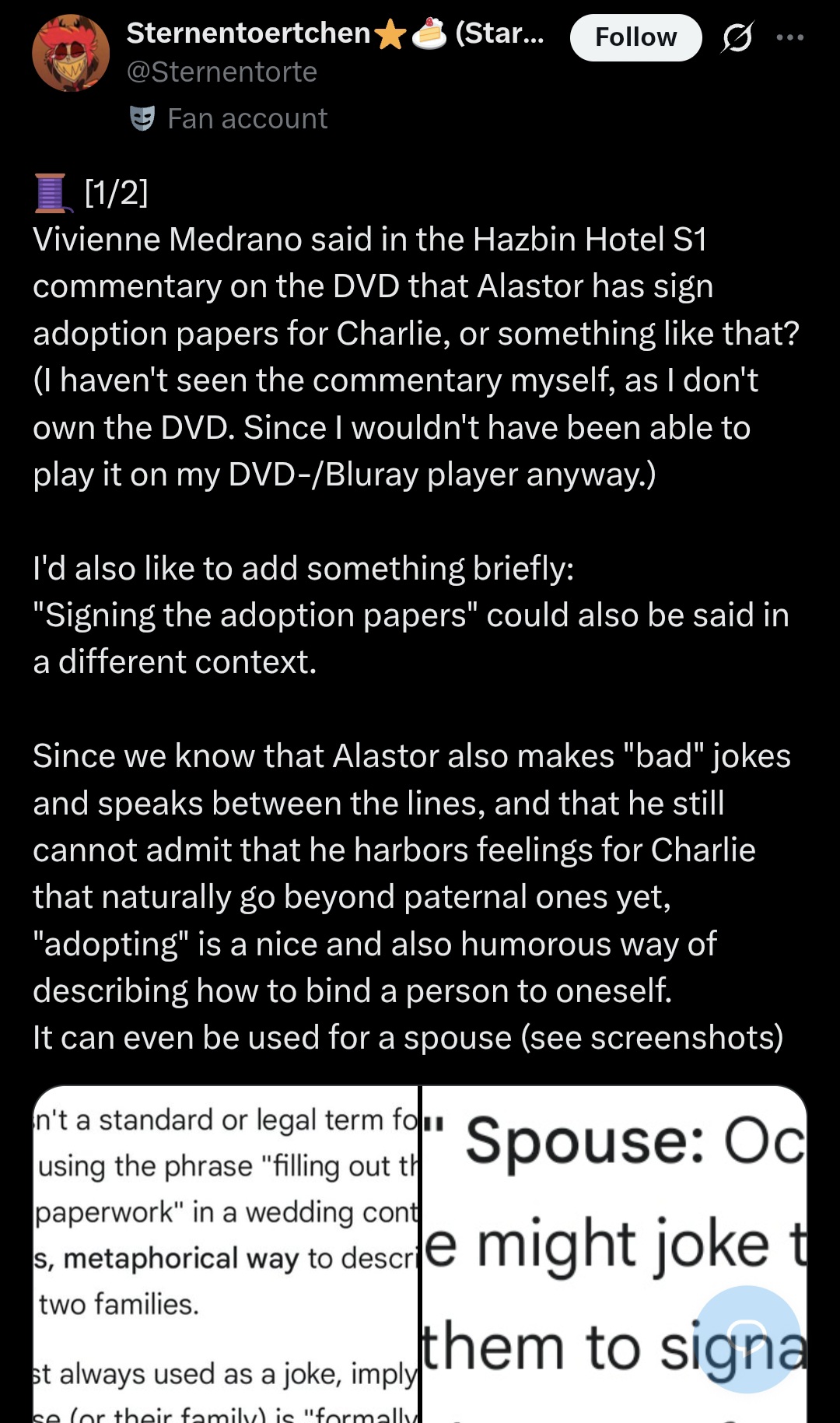Screen dimensions: 840x1423
Task: Open the post's overflow menu
Action: [x=790, y=37]
